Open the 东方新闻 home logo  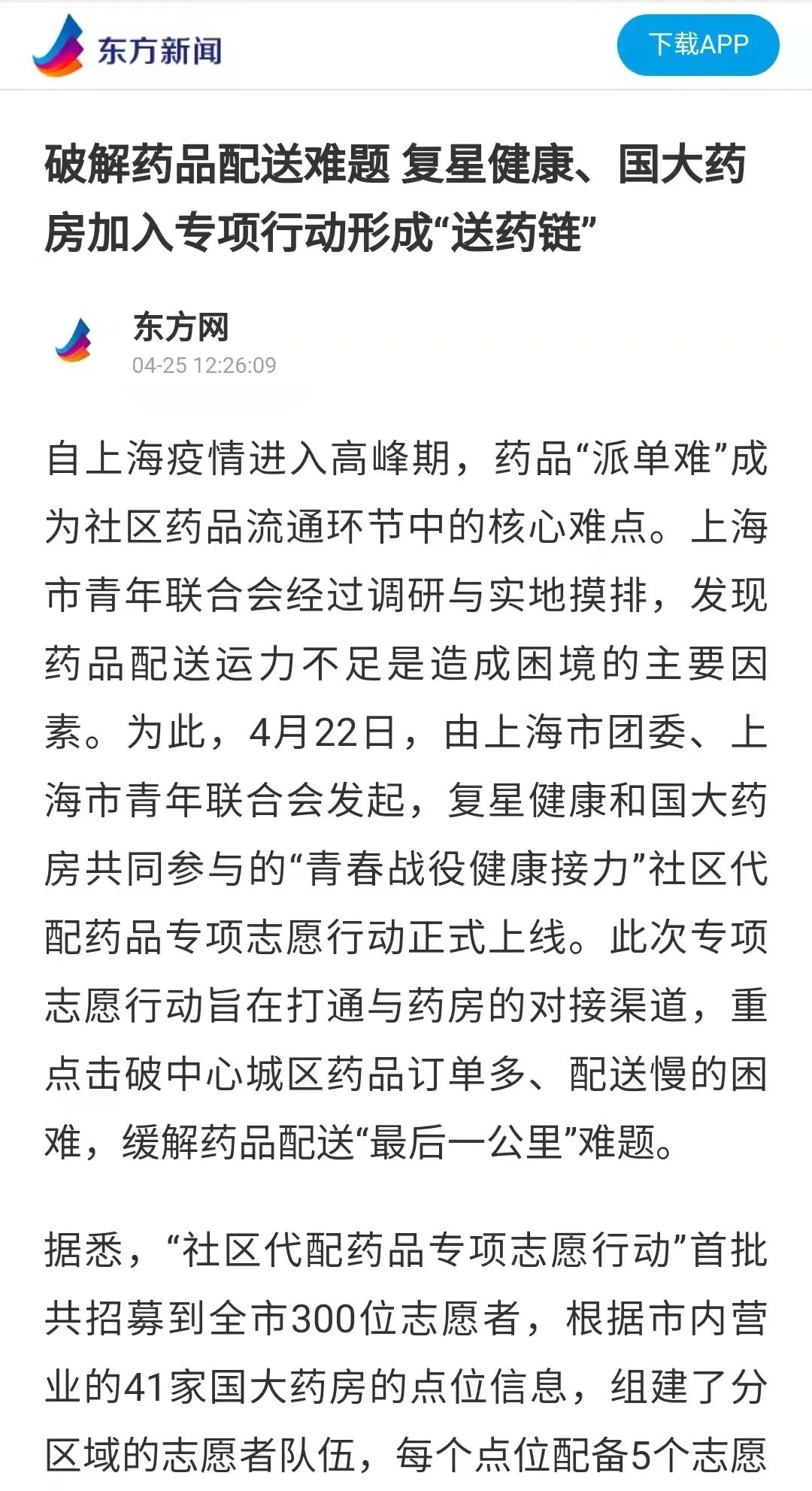(x=127, y=47)
